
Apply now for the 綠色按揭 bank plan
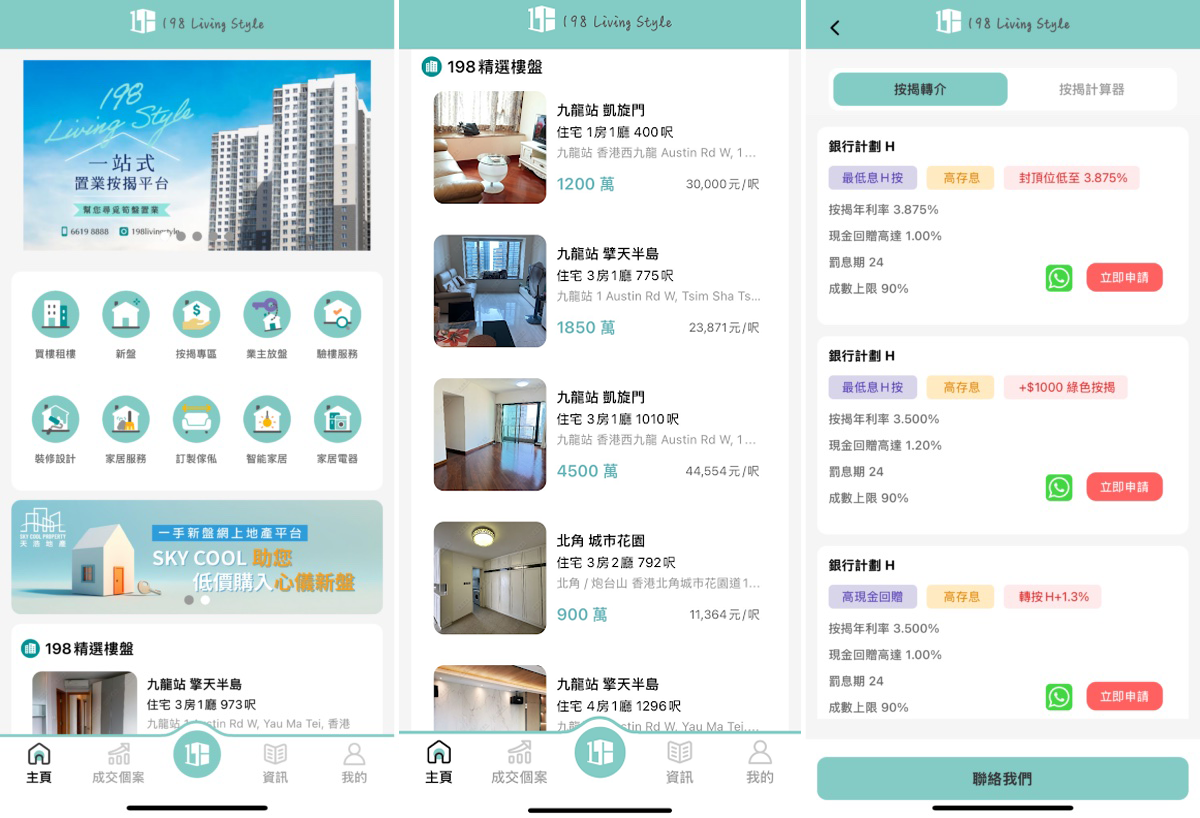[1124, 487]
